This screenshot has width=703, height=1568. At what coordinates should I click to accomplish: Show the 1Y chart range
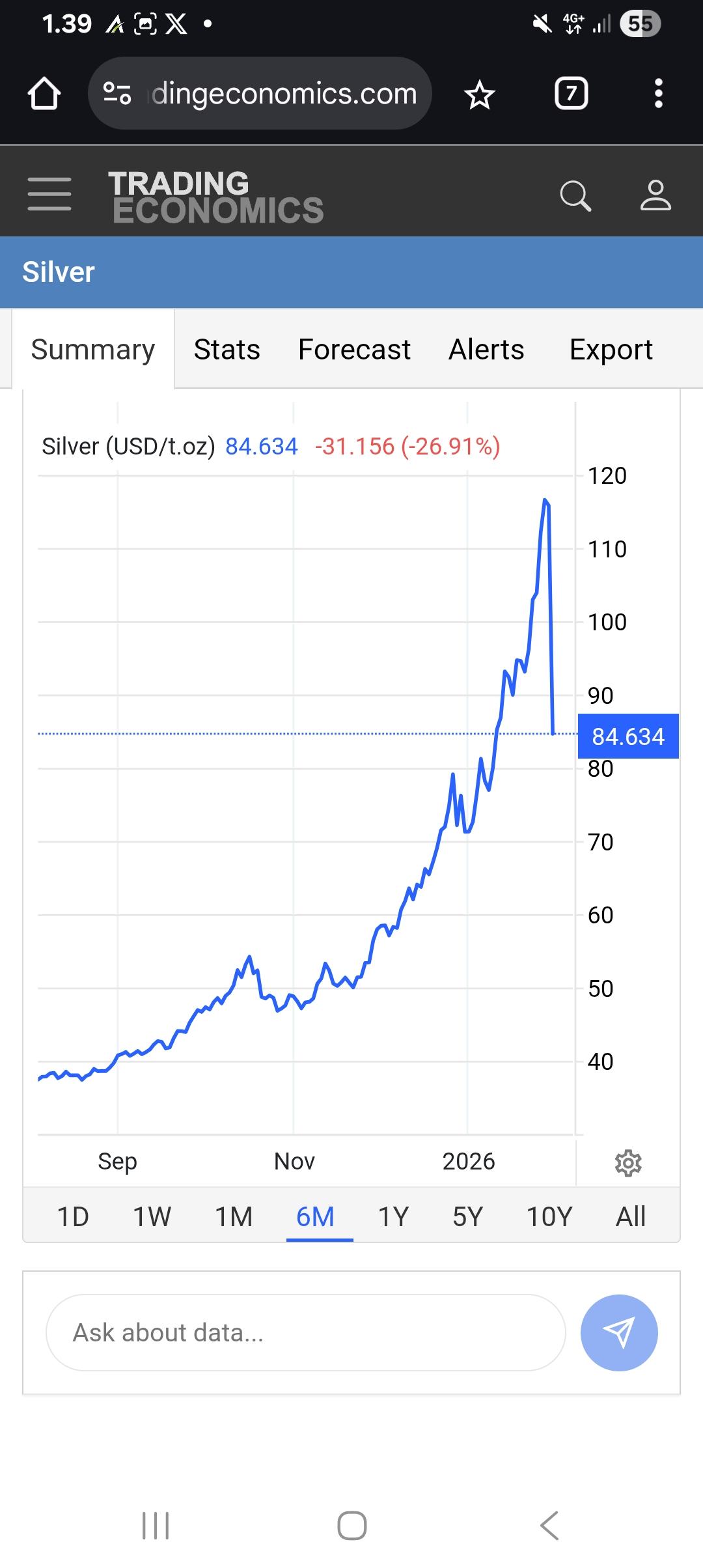tap(393, 1216)
